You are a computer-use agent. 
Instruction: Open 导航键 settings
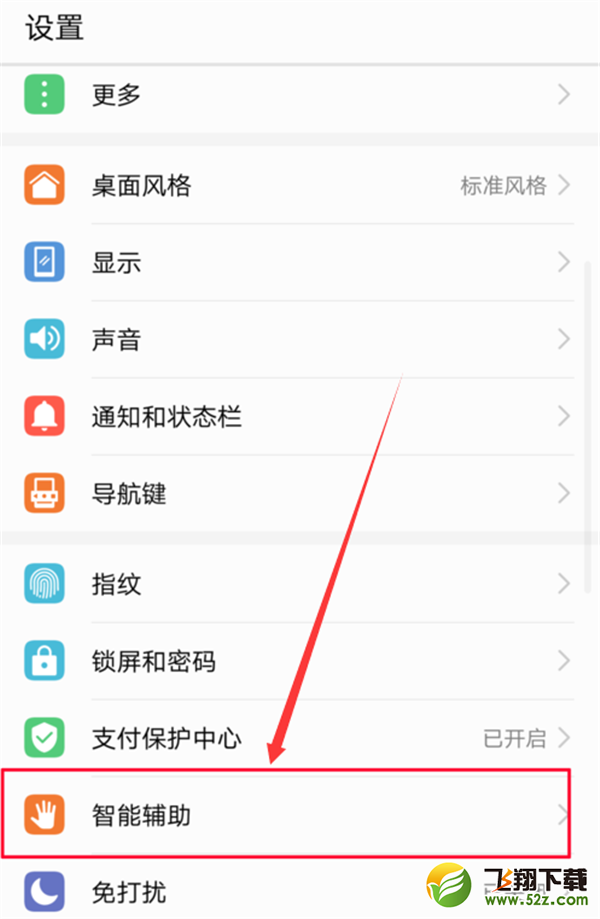tap(300, 493)
